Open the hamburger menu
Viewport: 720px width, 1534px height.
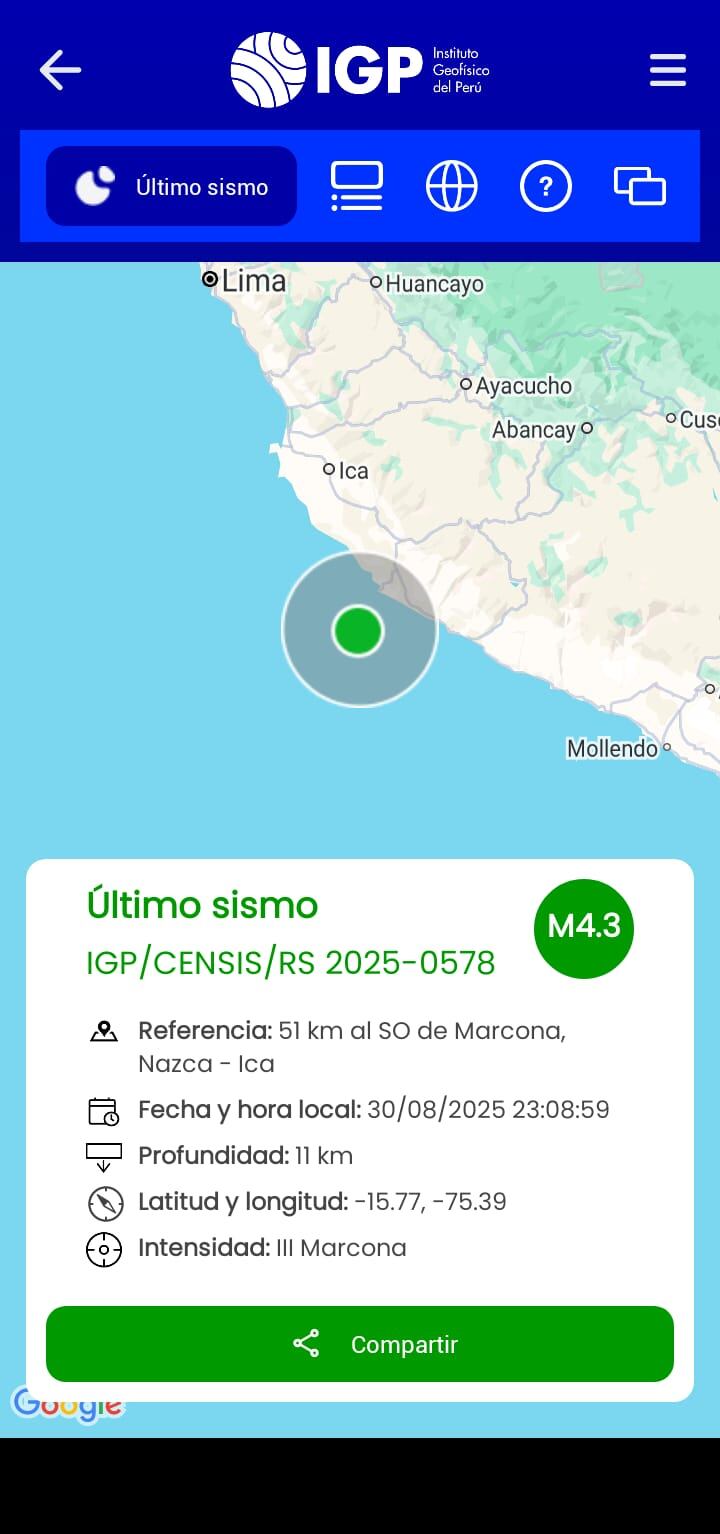click(667, 70)
